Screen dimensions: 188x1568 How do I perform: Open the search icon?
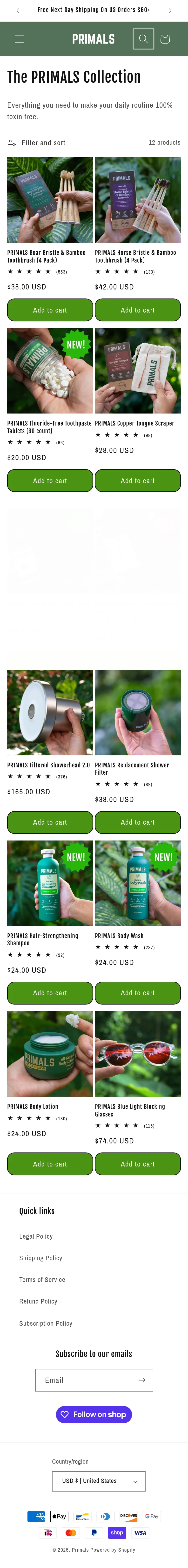coord(143,39)
